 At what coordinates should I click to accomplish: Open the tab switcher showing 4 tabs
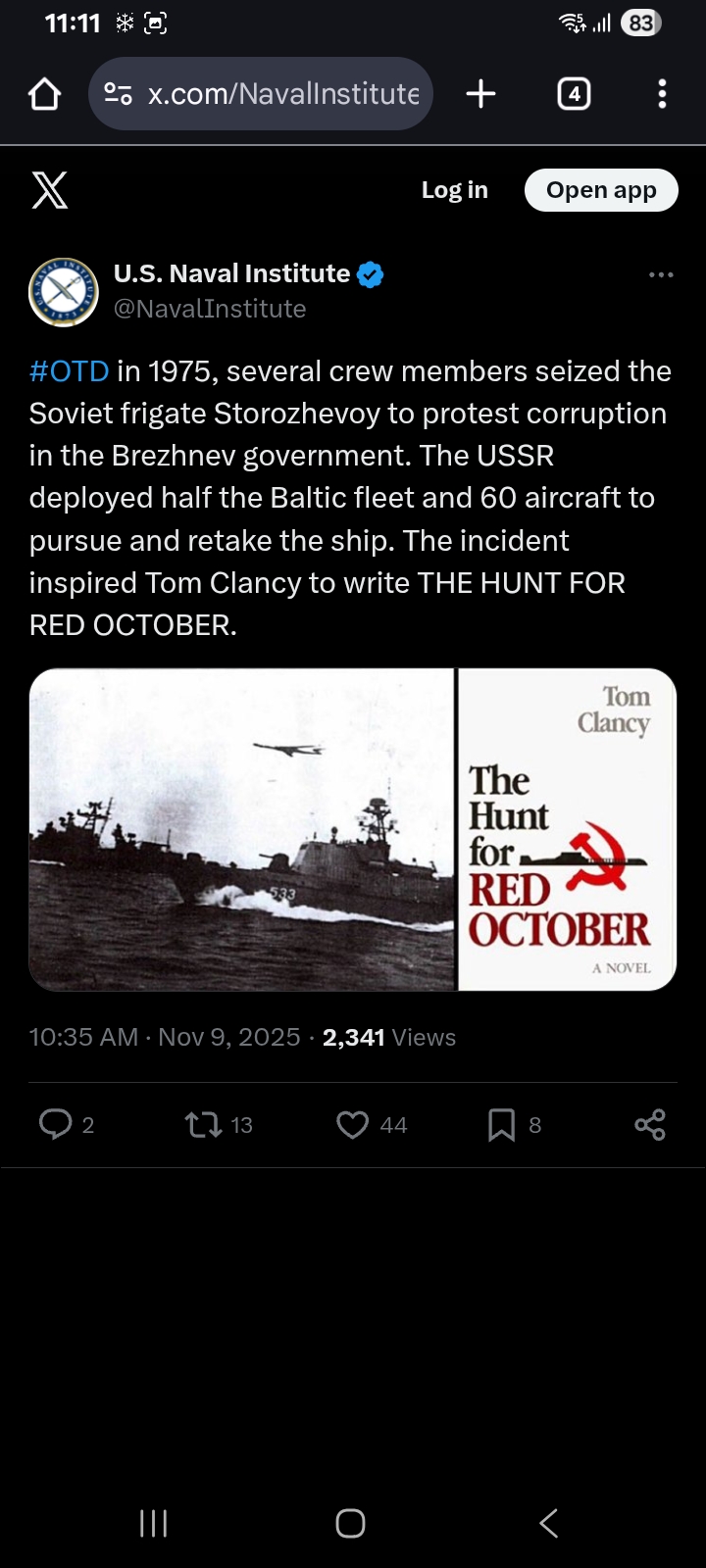click(574, 94)
